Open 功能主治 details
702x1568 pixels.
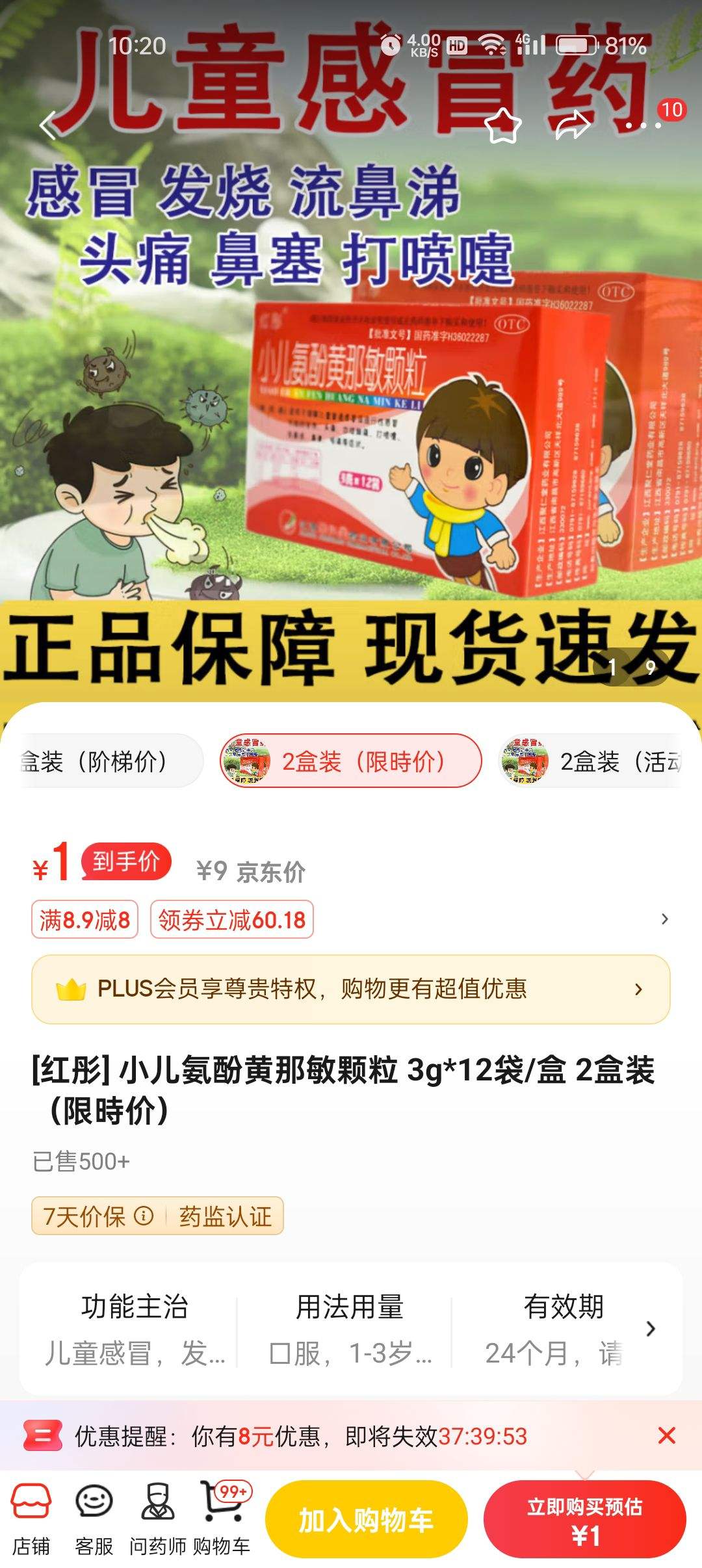[x=135, y=1329]
